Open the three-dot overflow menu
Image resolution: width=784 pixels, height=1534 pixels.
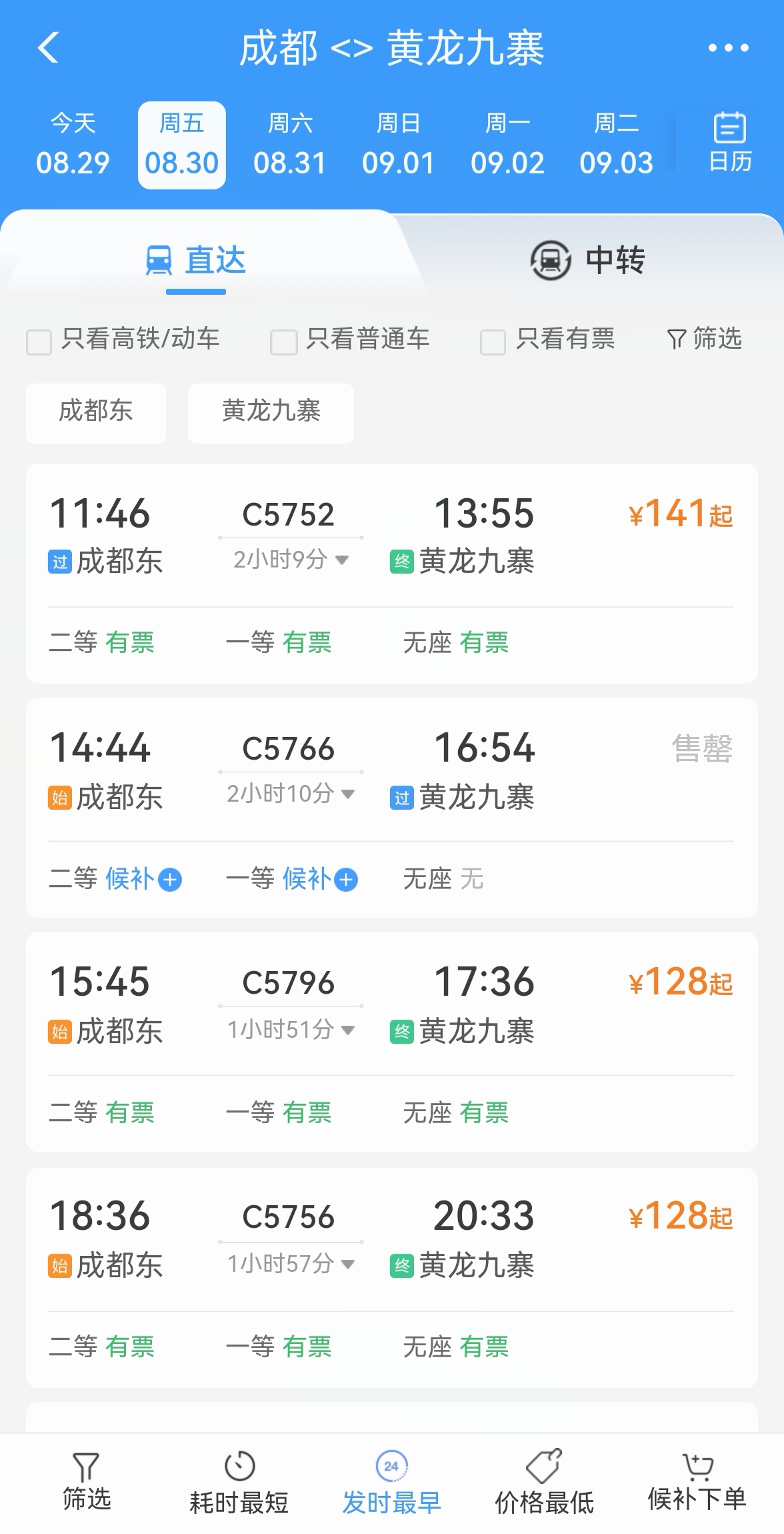pos(728,48)
